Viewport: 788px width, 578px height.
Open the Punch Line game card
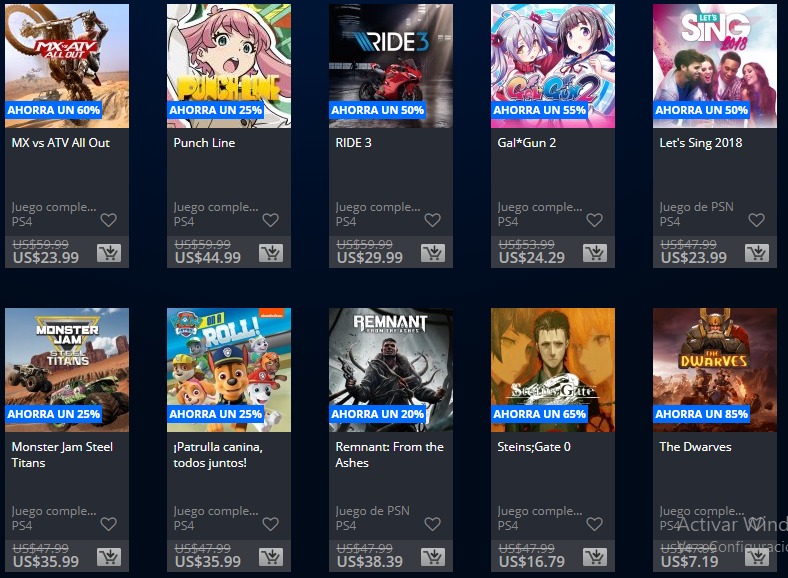coord(229,66)
